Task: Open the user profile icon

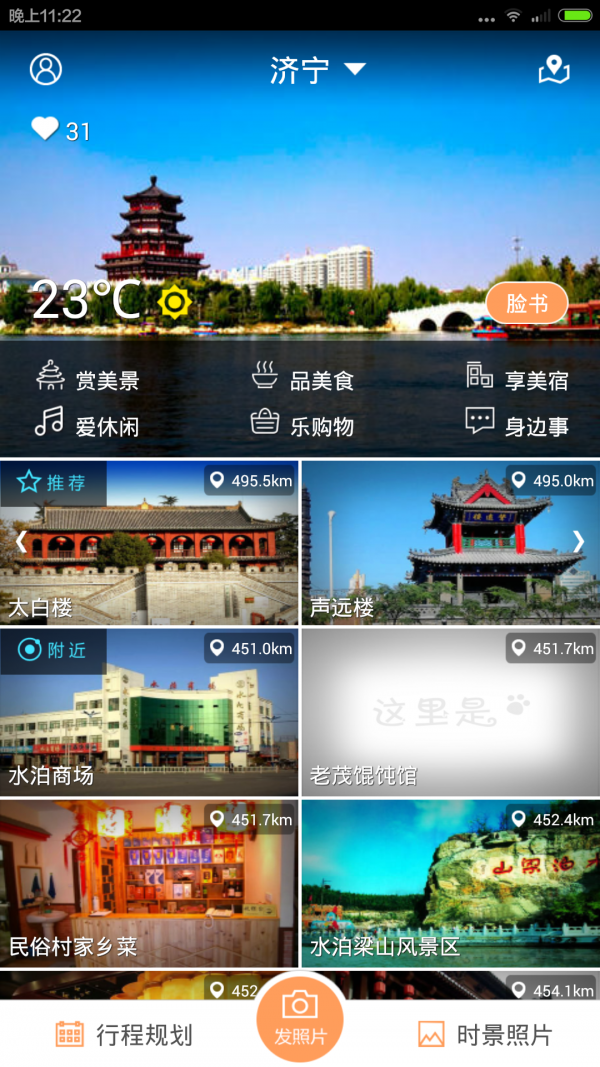Action: [46, 69]
